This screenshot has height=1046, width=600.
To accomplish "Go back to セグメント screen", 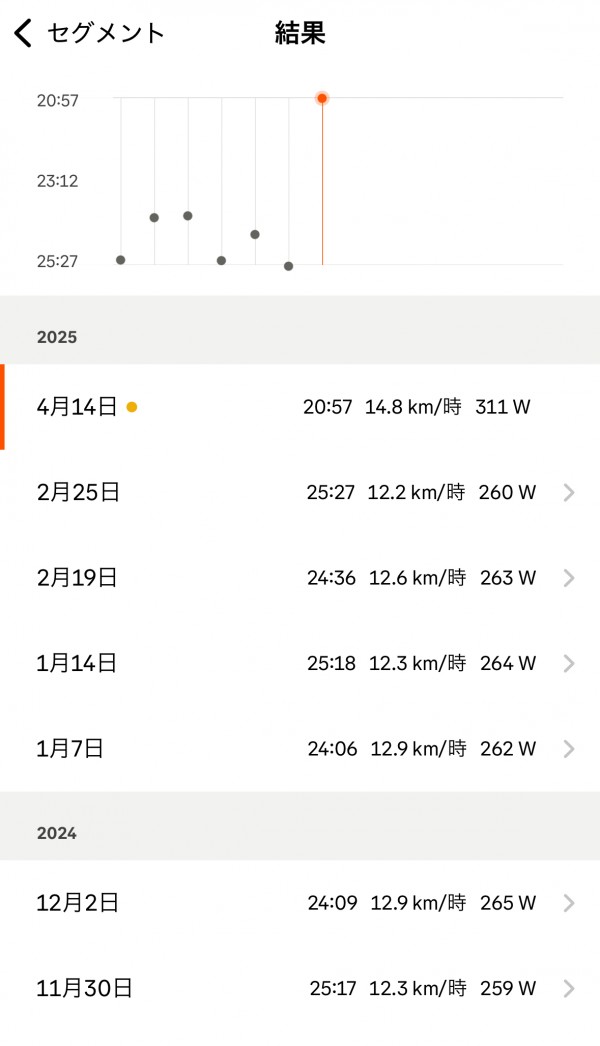I will coord(88,33).
